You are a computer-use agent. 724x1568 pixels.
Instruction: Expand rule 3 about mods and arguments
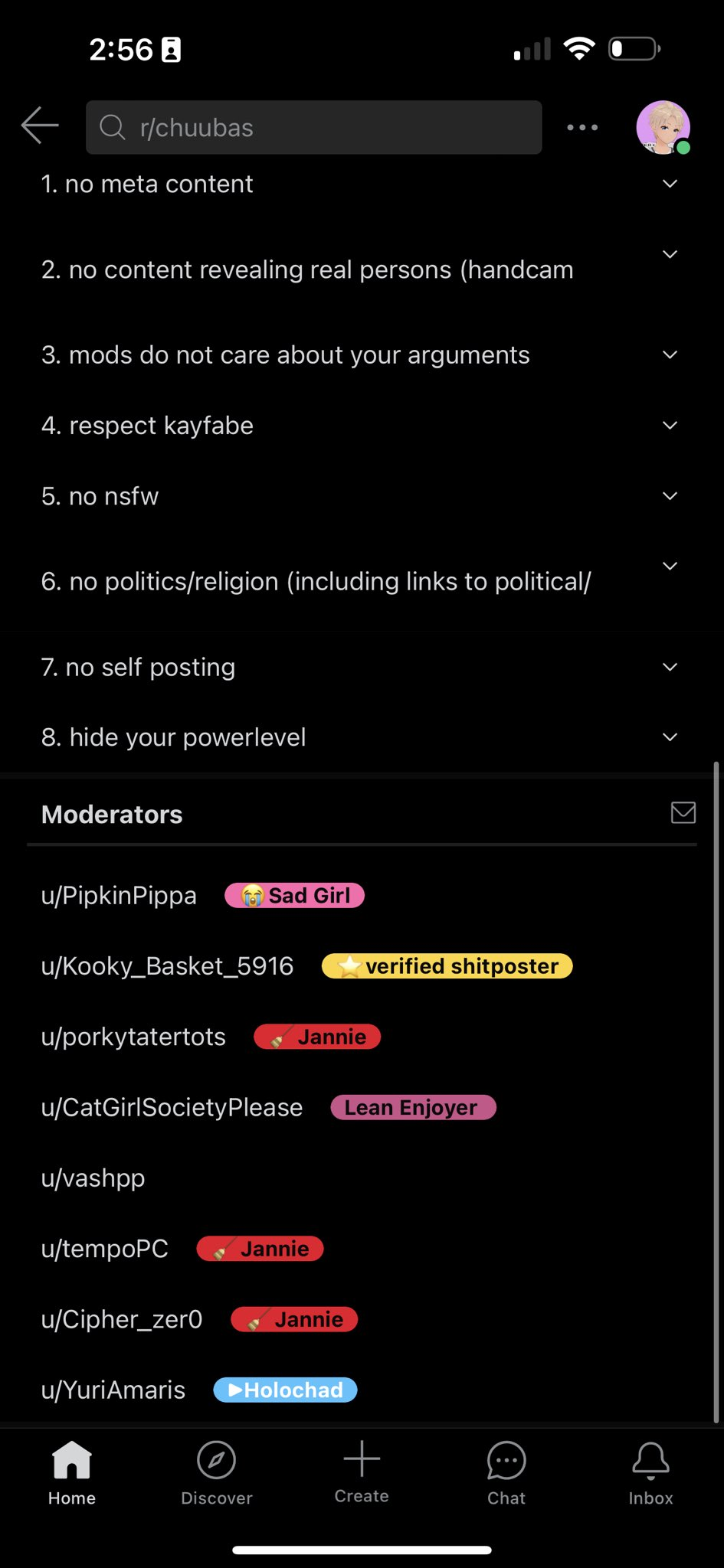click(362, 355)
